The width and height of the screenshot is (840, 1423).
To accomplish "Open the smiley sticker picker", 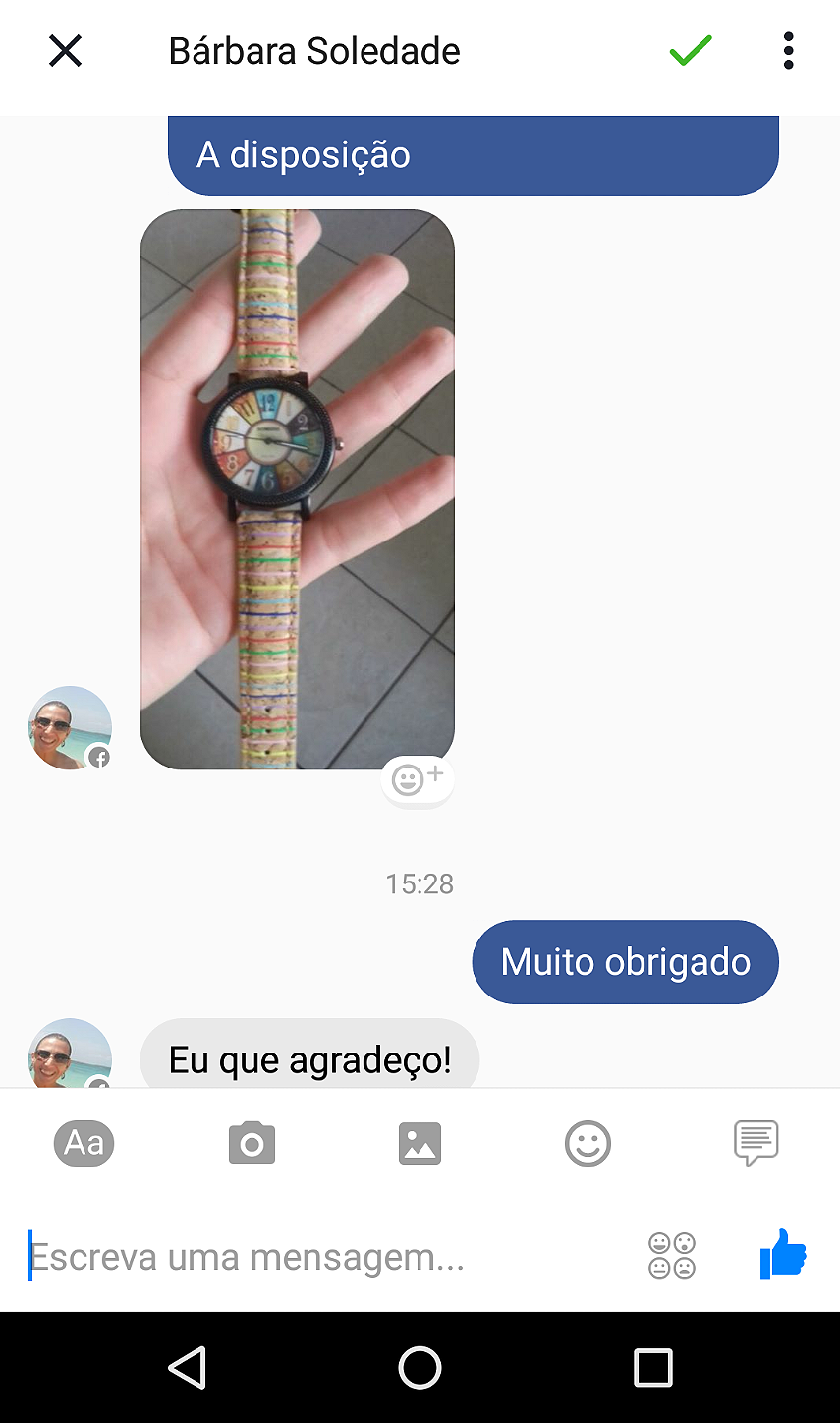I will click(x=588, y=1143).
